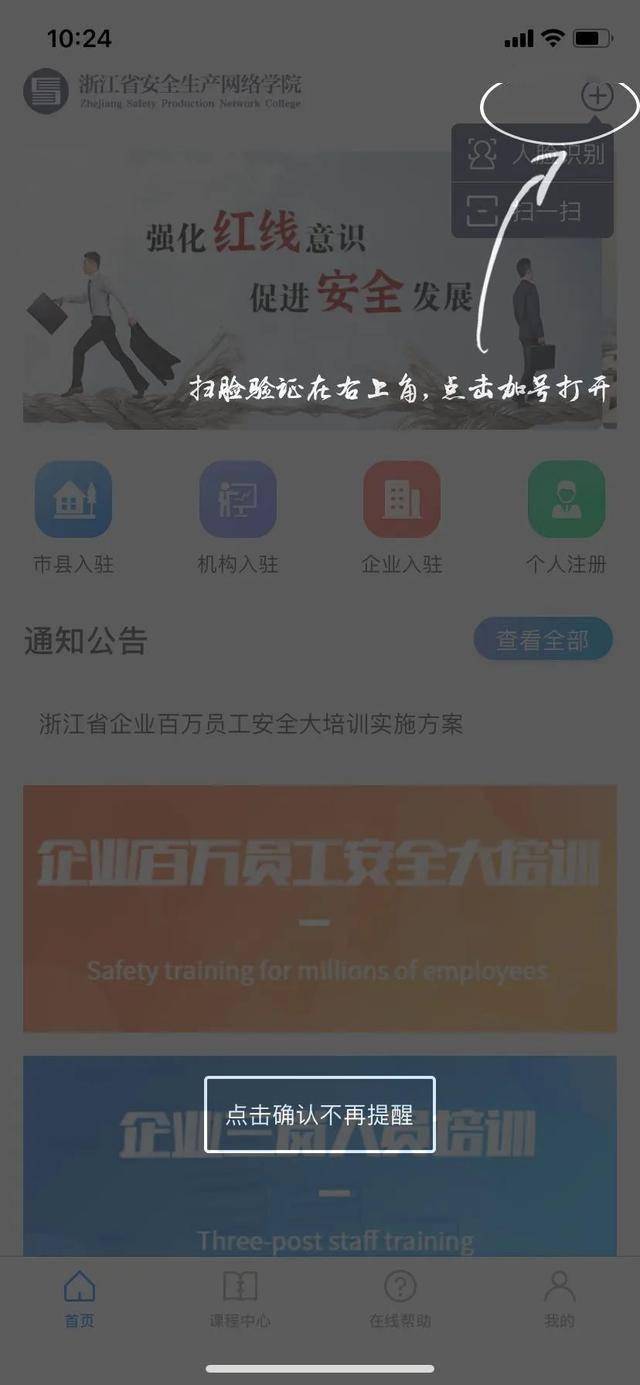
Task: Switch to the 我的 tab
Action: (x=560, y=1300)
